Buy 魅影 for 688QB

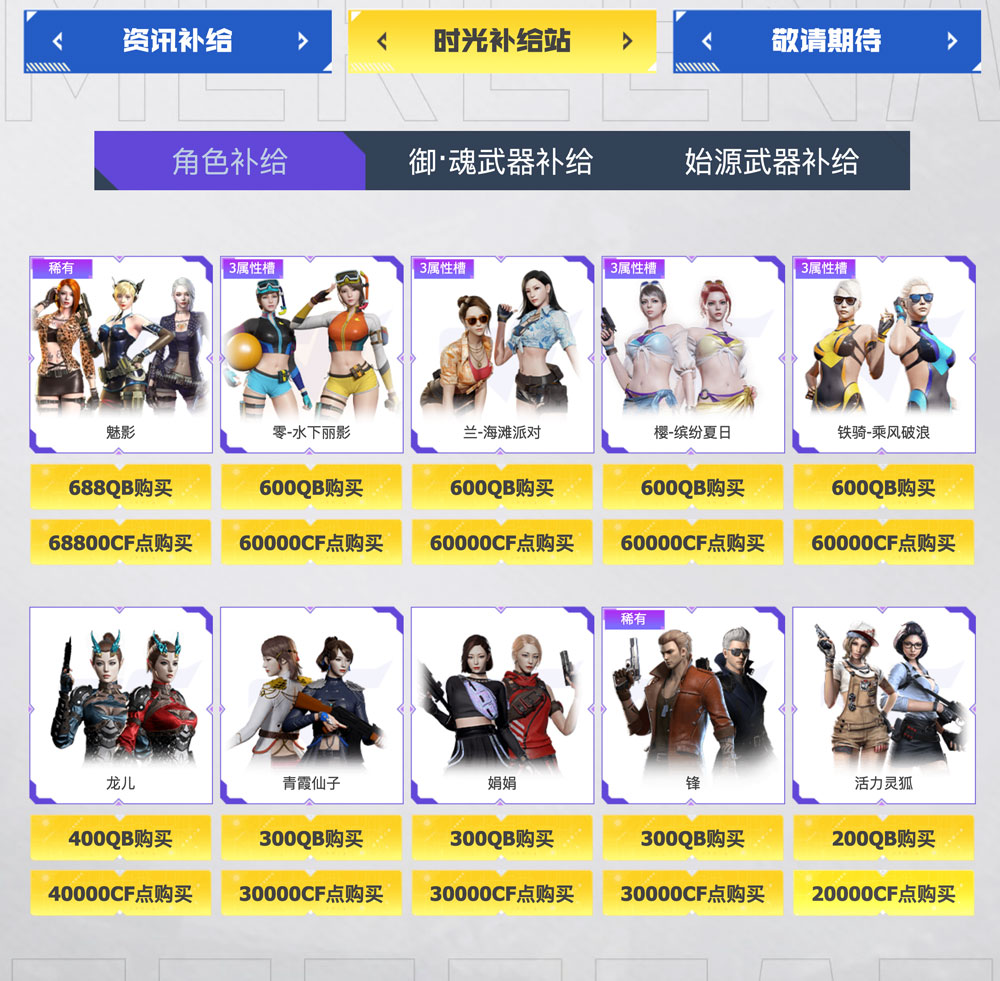121,488
